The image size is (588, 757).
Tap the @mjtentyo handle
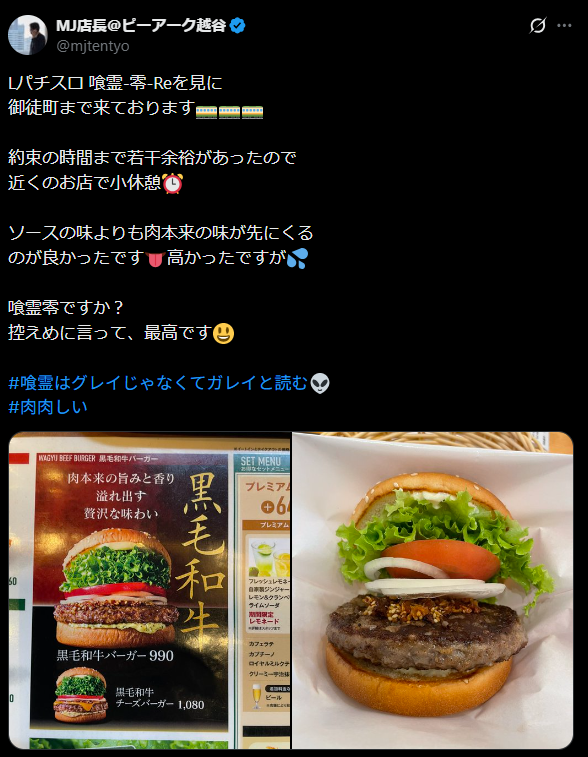[x=93, y=46]
